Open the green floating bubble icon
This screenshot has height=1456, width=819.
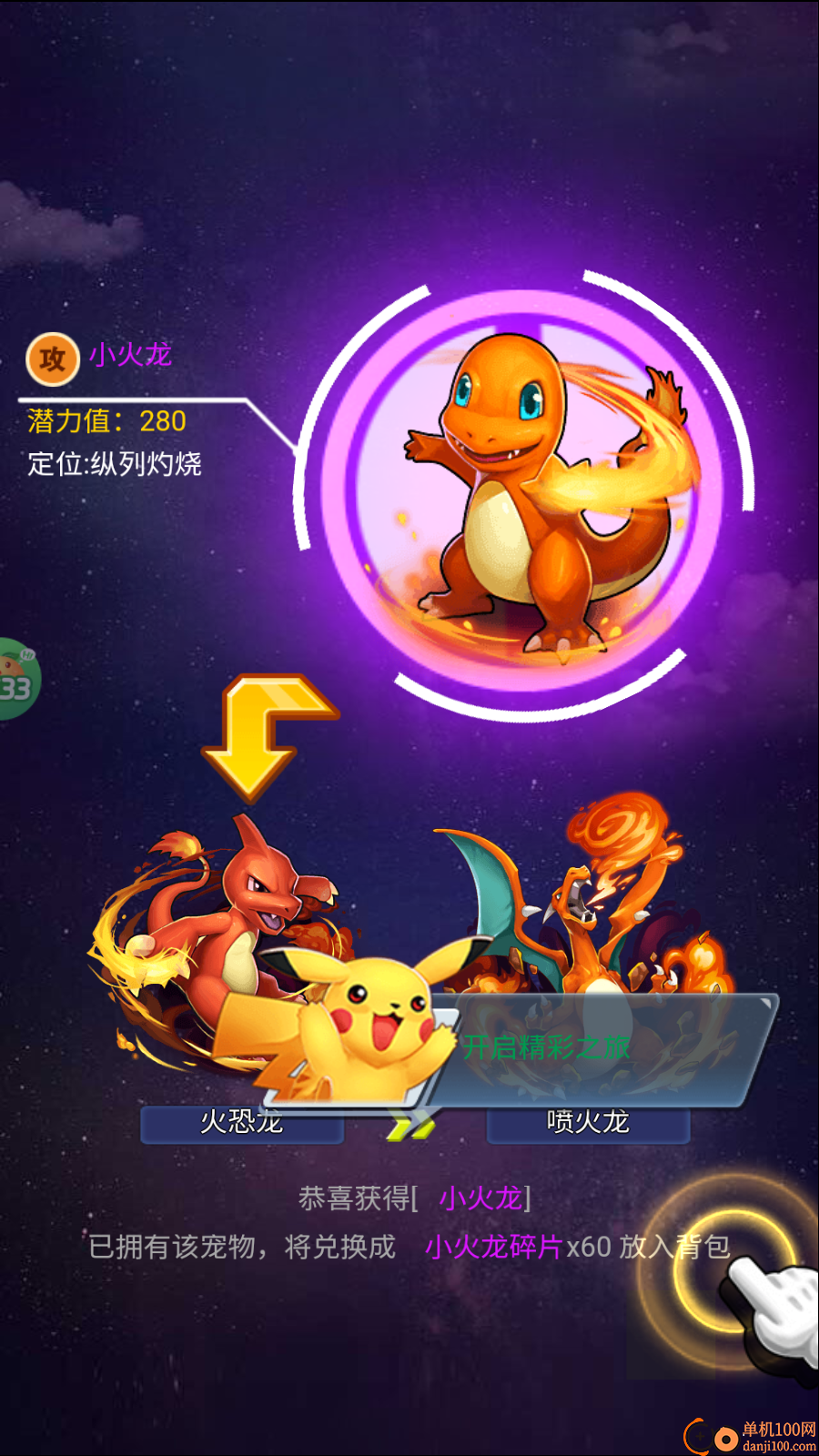click(16, 679)
